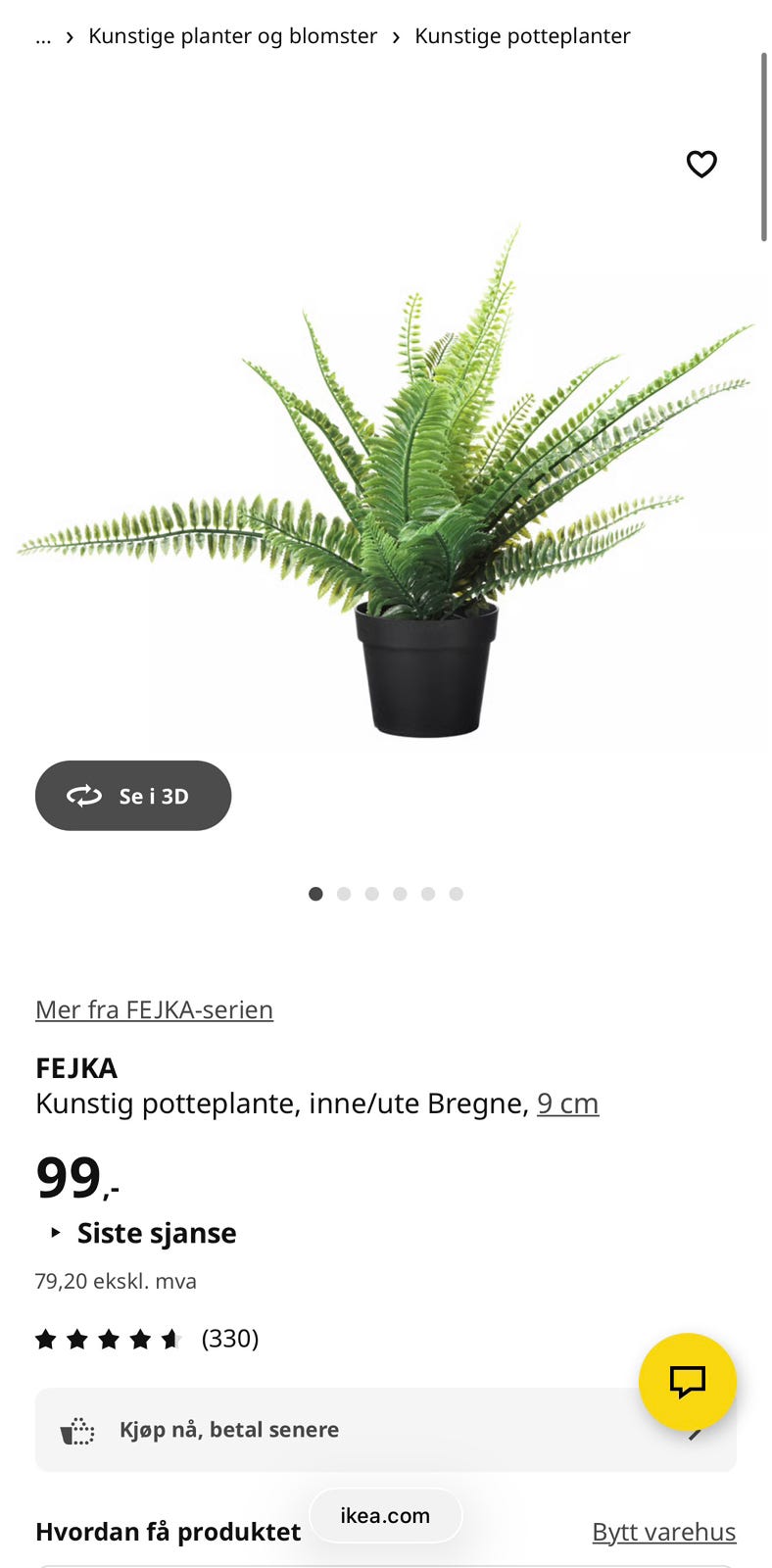Screen dimensions: 772x1568
Task: Jump to the second product image dot
Action: 344,894
